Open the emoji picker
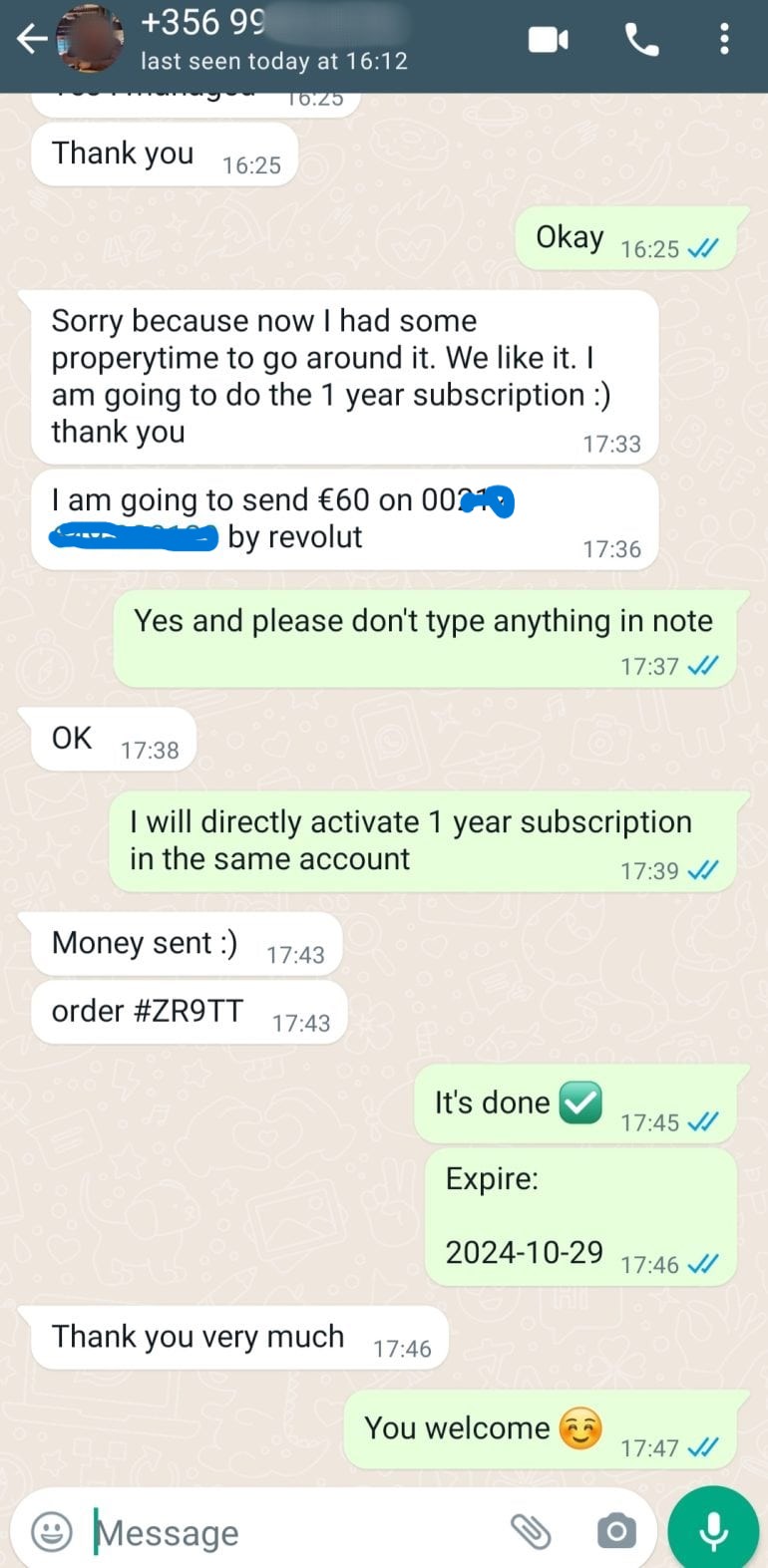The width and height of the screenshot is (768, 1568). point(52,1531)
